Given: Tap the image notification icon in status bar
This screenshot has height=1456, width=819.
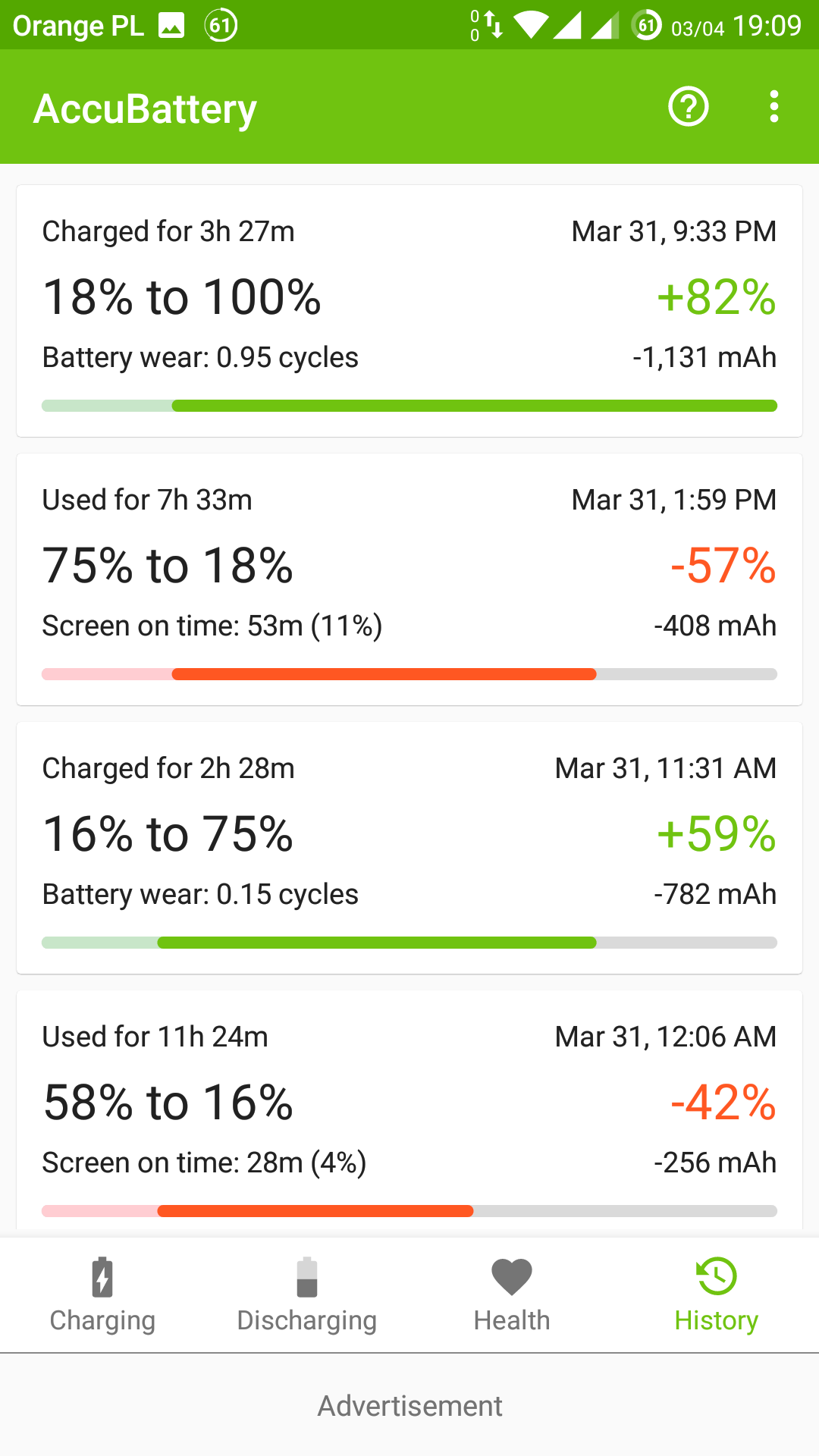Looking at the screenshot, I should [x=171, y=25].
